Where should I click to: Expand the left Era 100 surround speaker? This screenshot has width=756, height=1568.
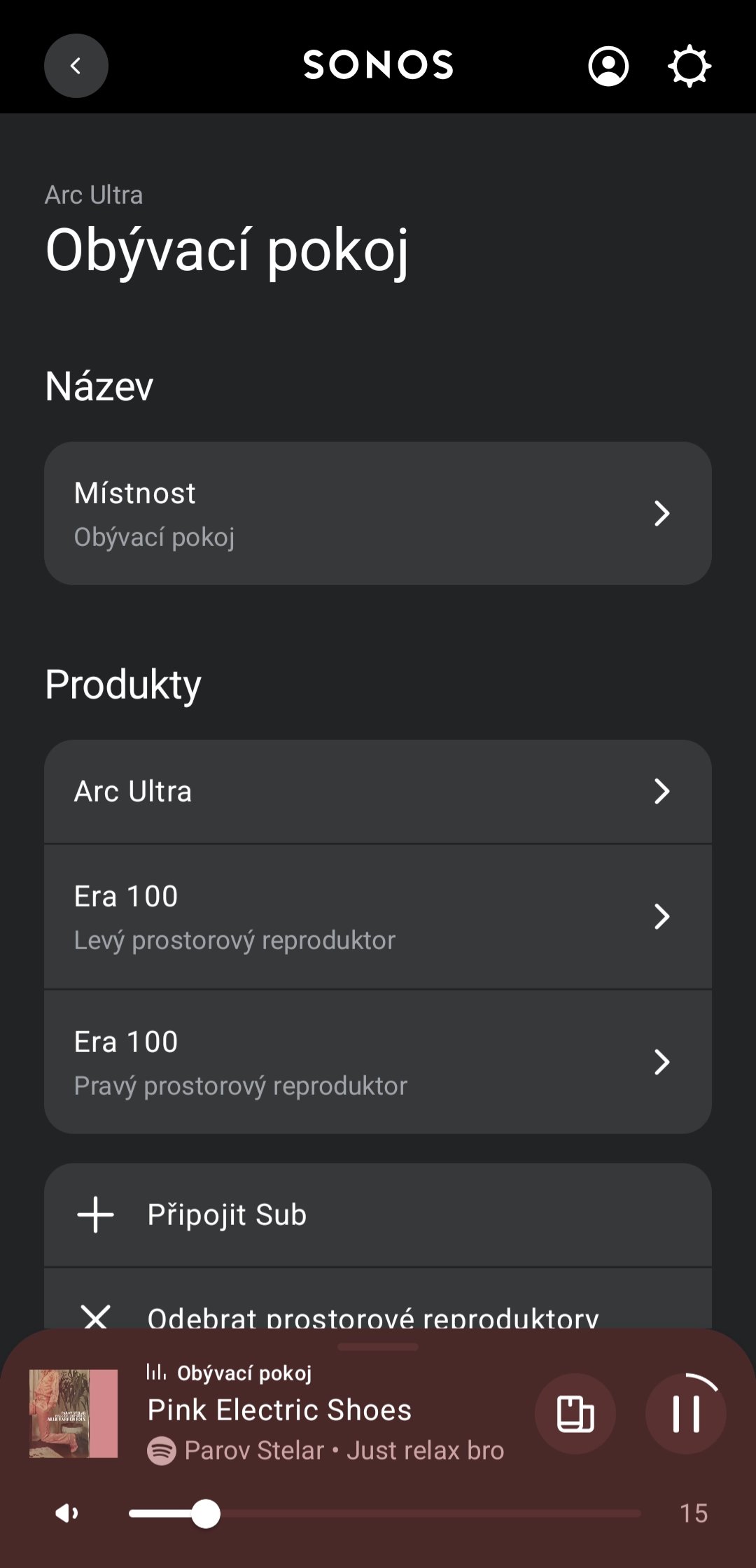tap(378, 916)
